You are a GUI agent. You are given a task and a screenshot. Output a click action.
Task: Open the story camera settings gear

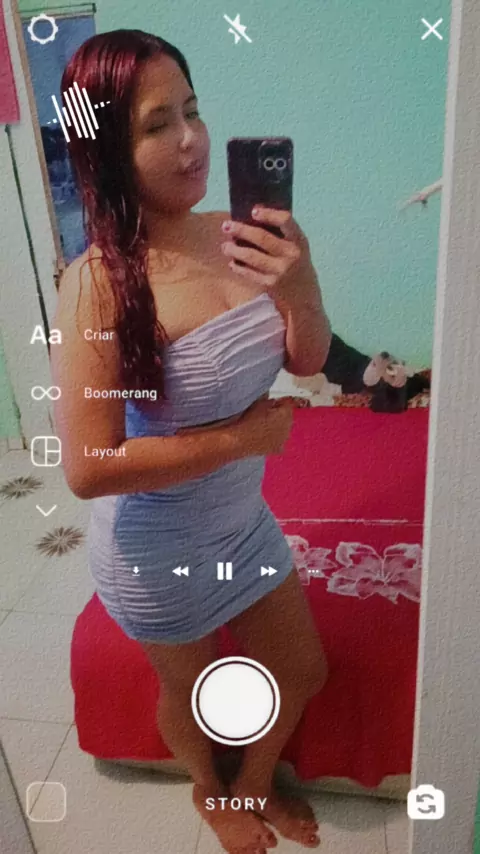pyautogui.click(x=42, y=29)
